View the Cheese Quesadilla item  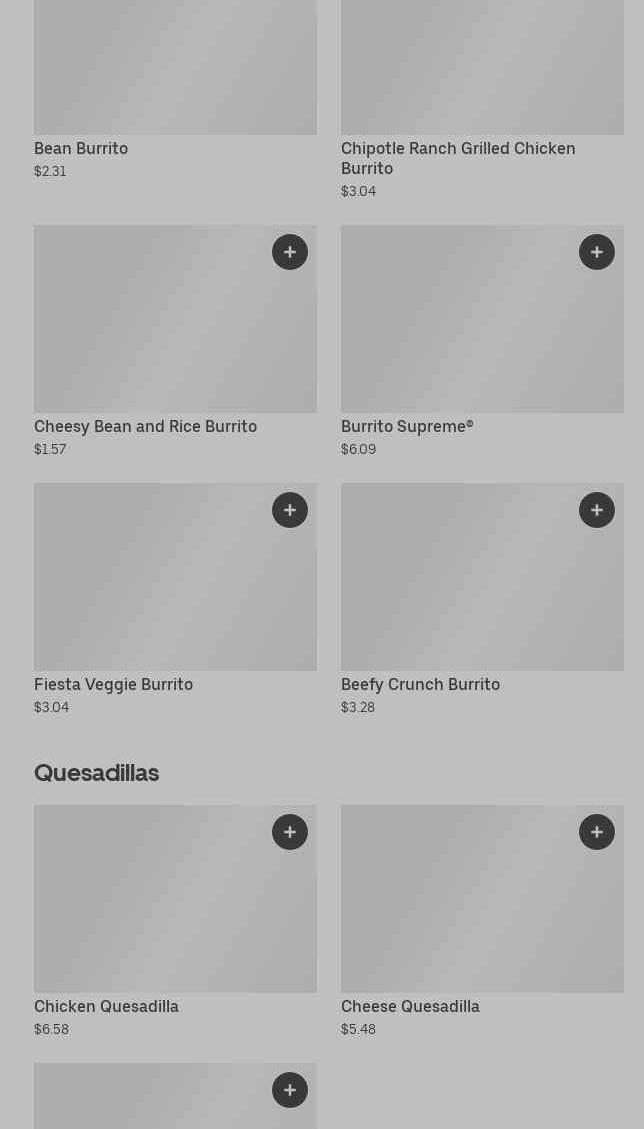482,921
